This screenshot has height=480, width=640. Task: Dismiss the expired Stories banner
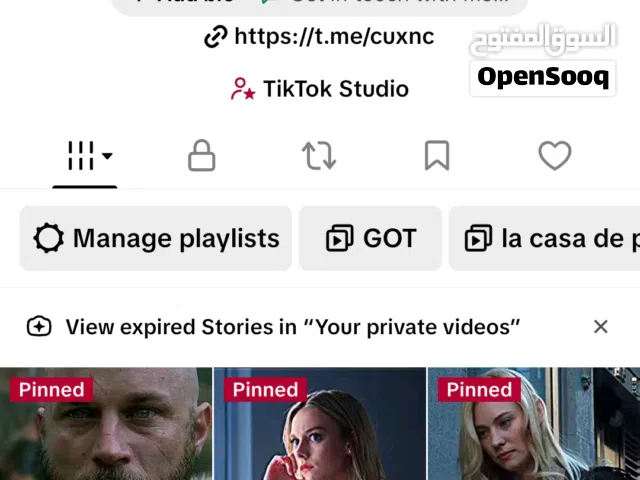point(600,327)
